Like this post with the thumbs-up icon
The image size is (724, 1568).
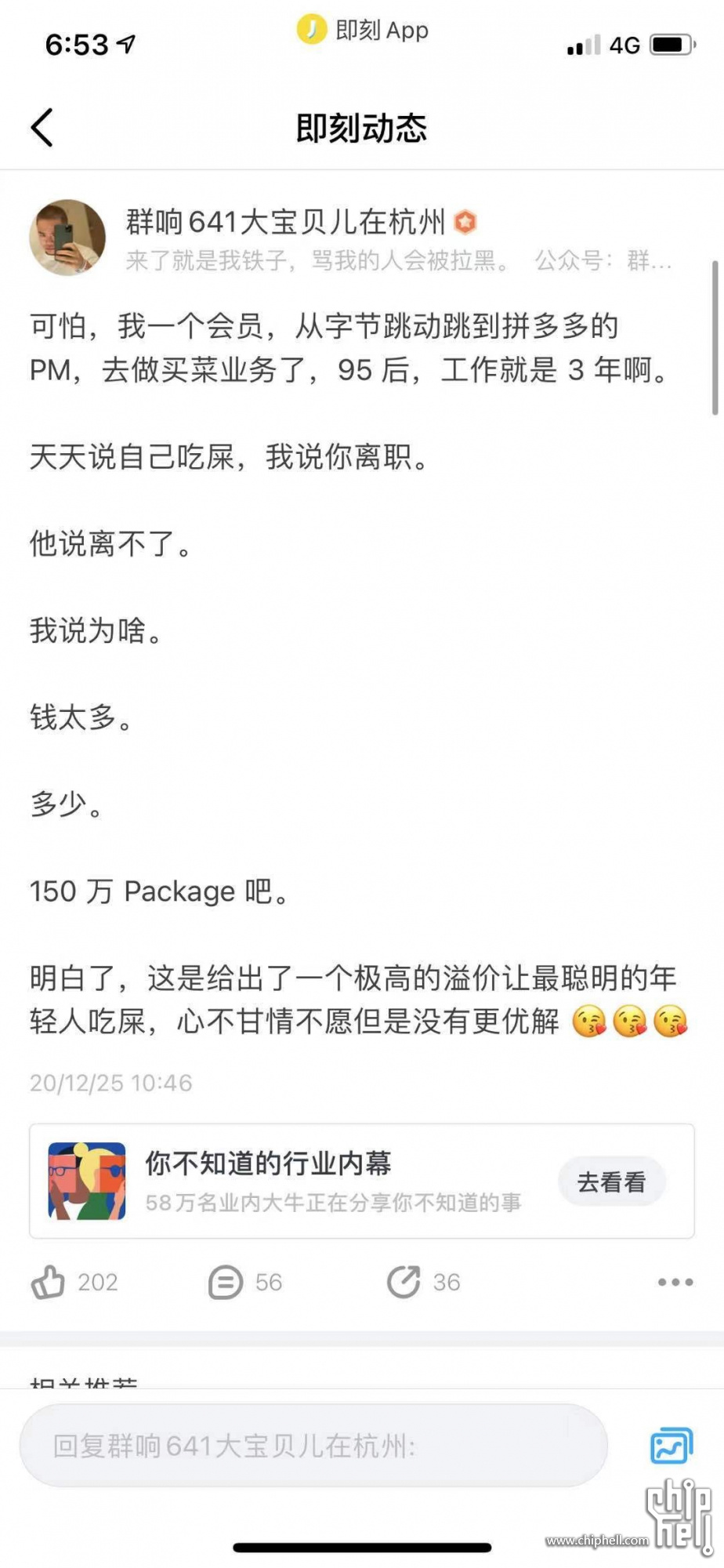click(49, 1283)
